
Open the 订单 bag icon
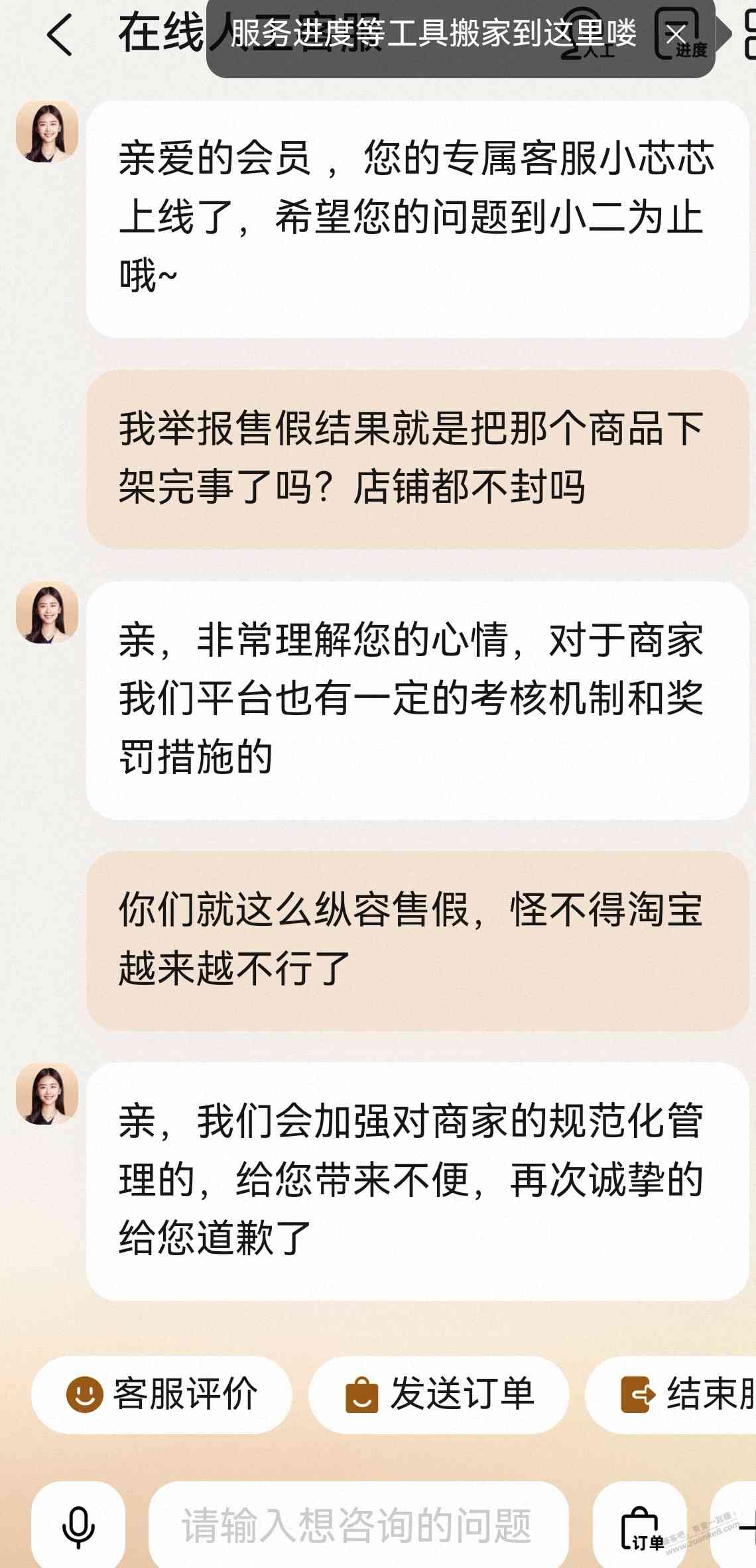(640, 1526)
